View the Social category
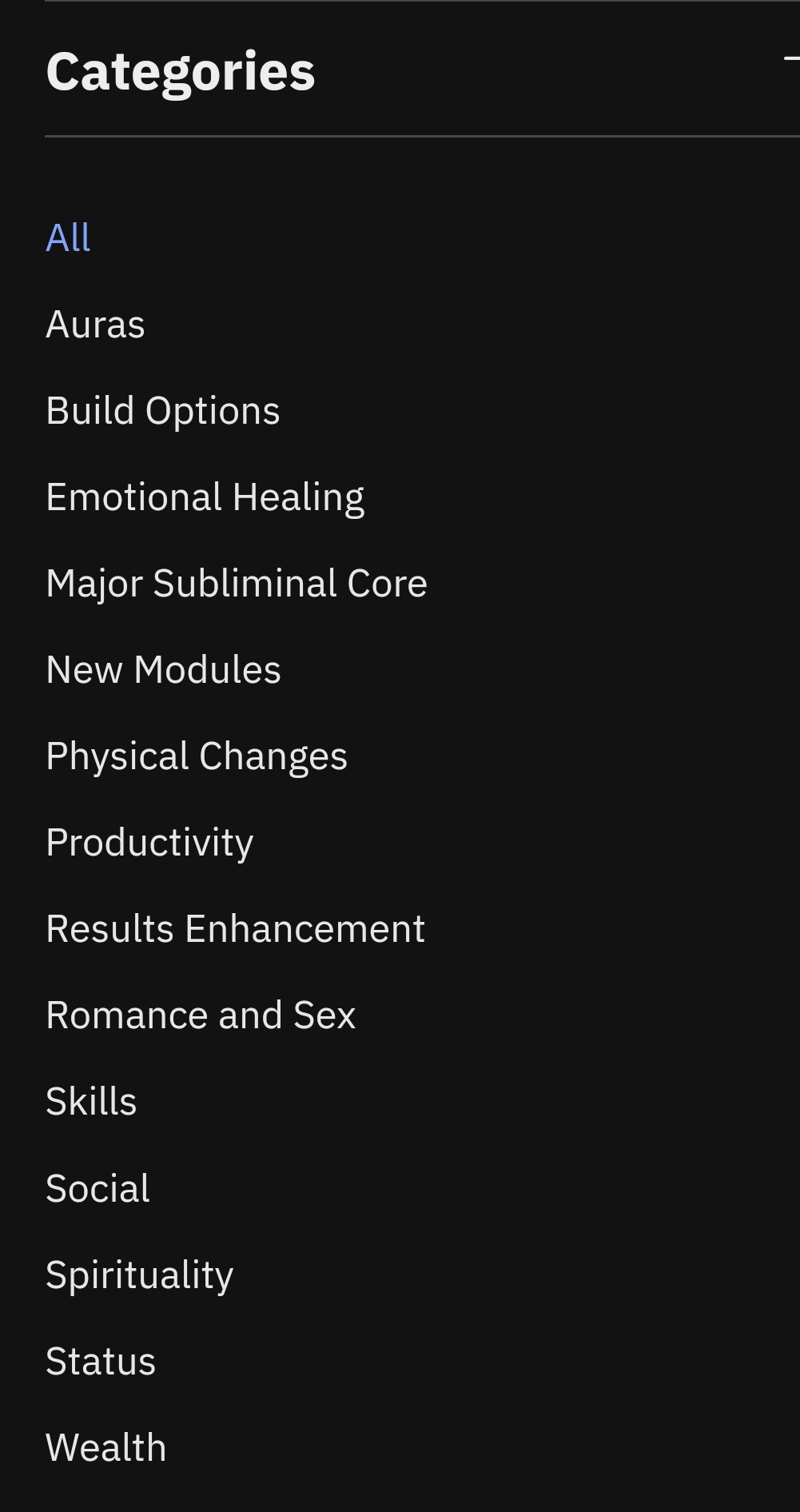Image resolution: width=800 pixels, height=1512 pixels. (98, 1188)
